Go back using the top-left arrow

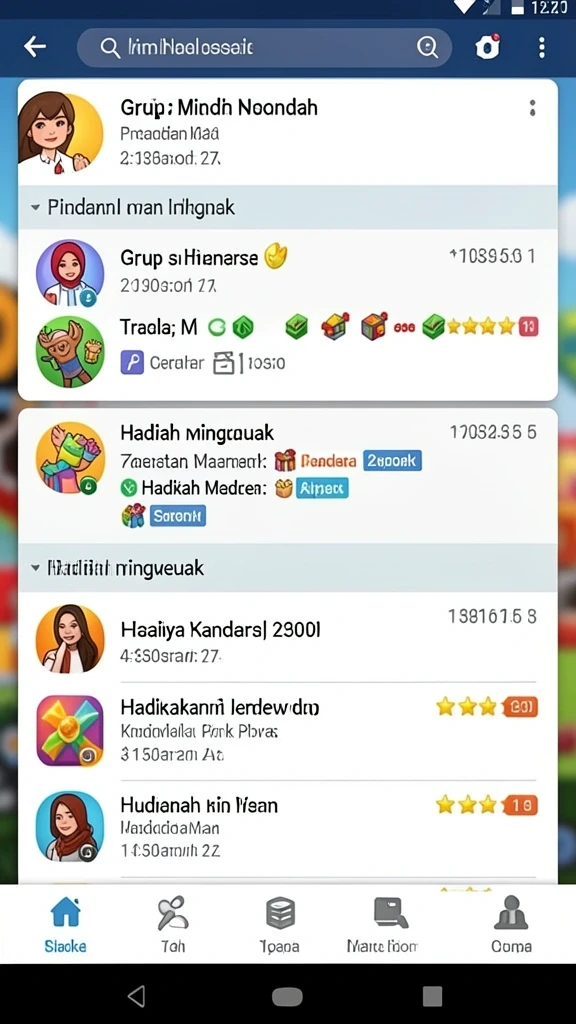[x=35, y=46]
